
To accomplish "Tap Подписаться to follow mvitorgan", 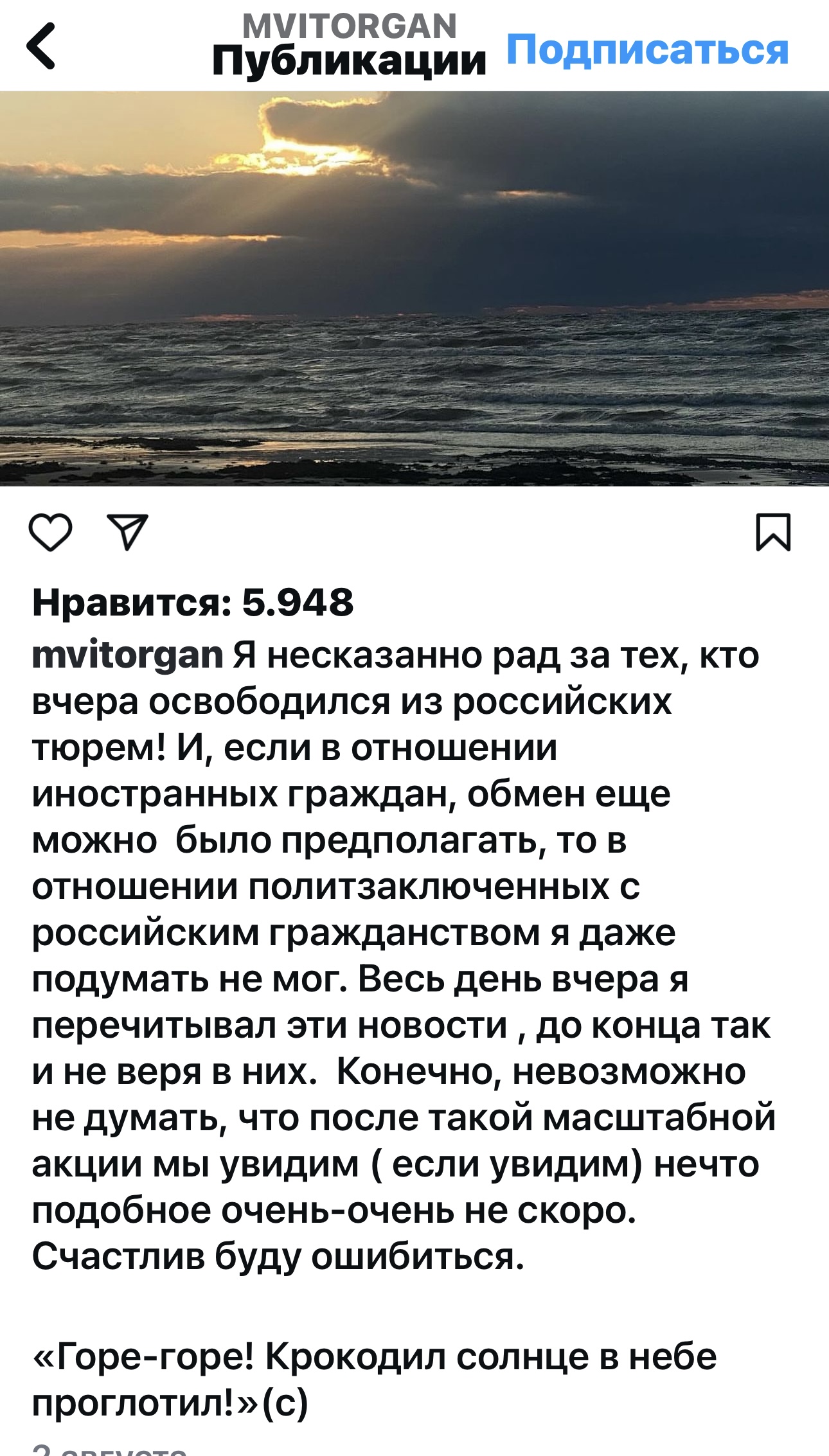I will coord(648,50).
